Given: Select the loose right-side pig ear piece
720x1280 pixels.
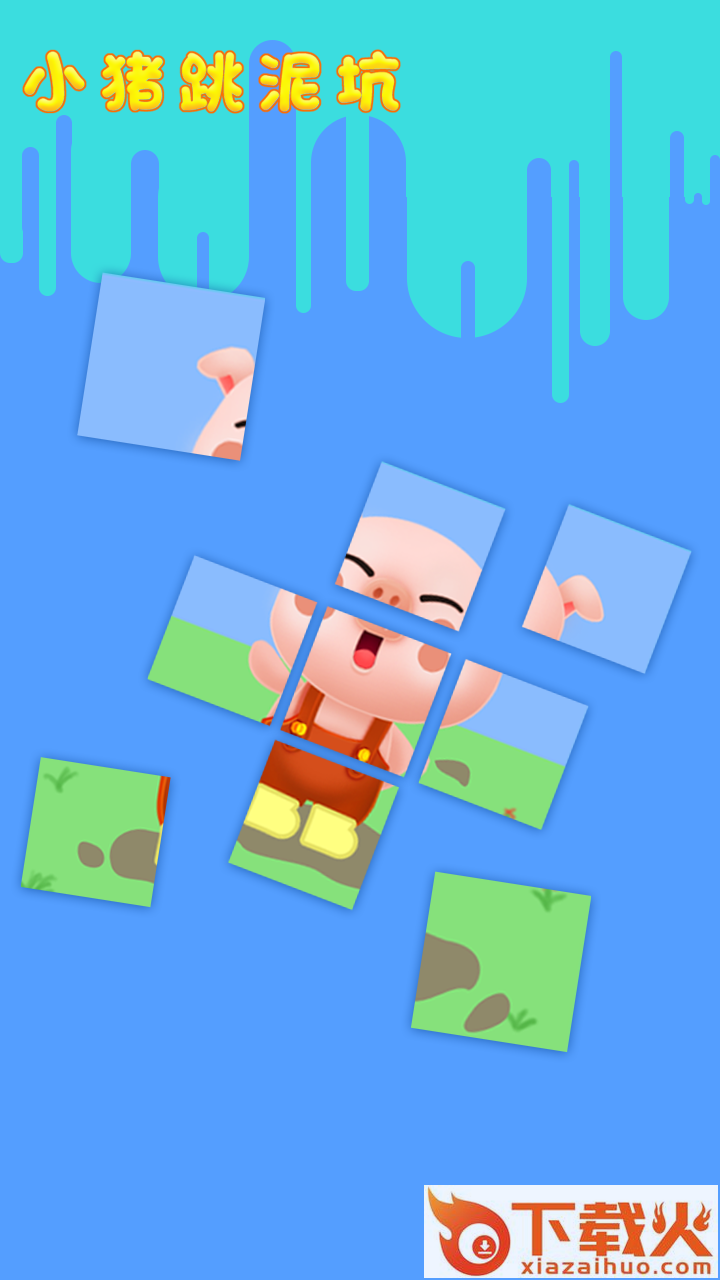Looking at the screenshot, I should click(606, 589).
